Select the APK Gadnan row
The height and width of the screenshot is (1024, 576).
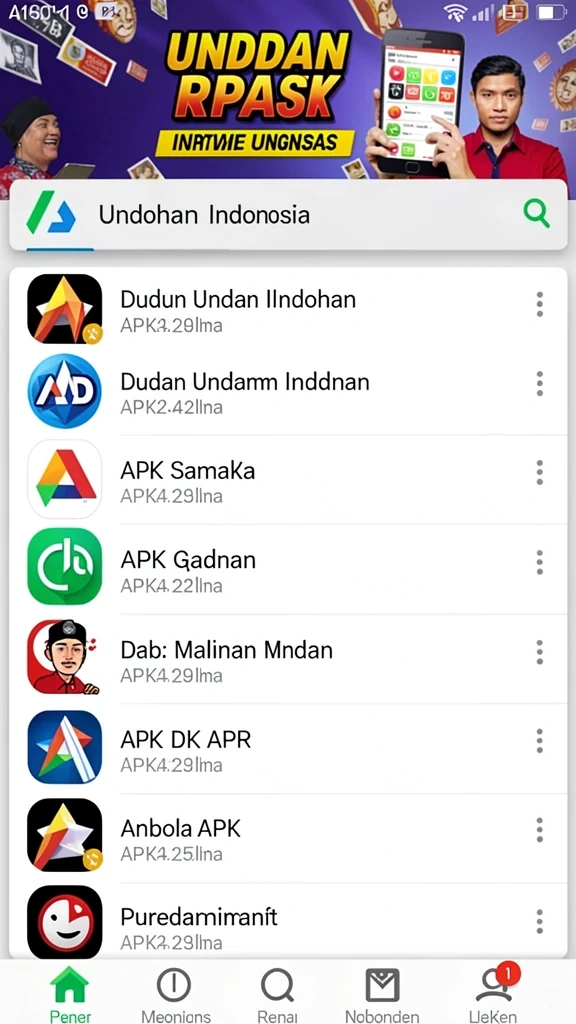pyautogui.click(x=288, y=569)
